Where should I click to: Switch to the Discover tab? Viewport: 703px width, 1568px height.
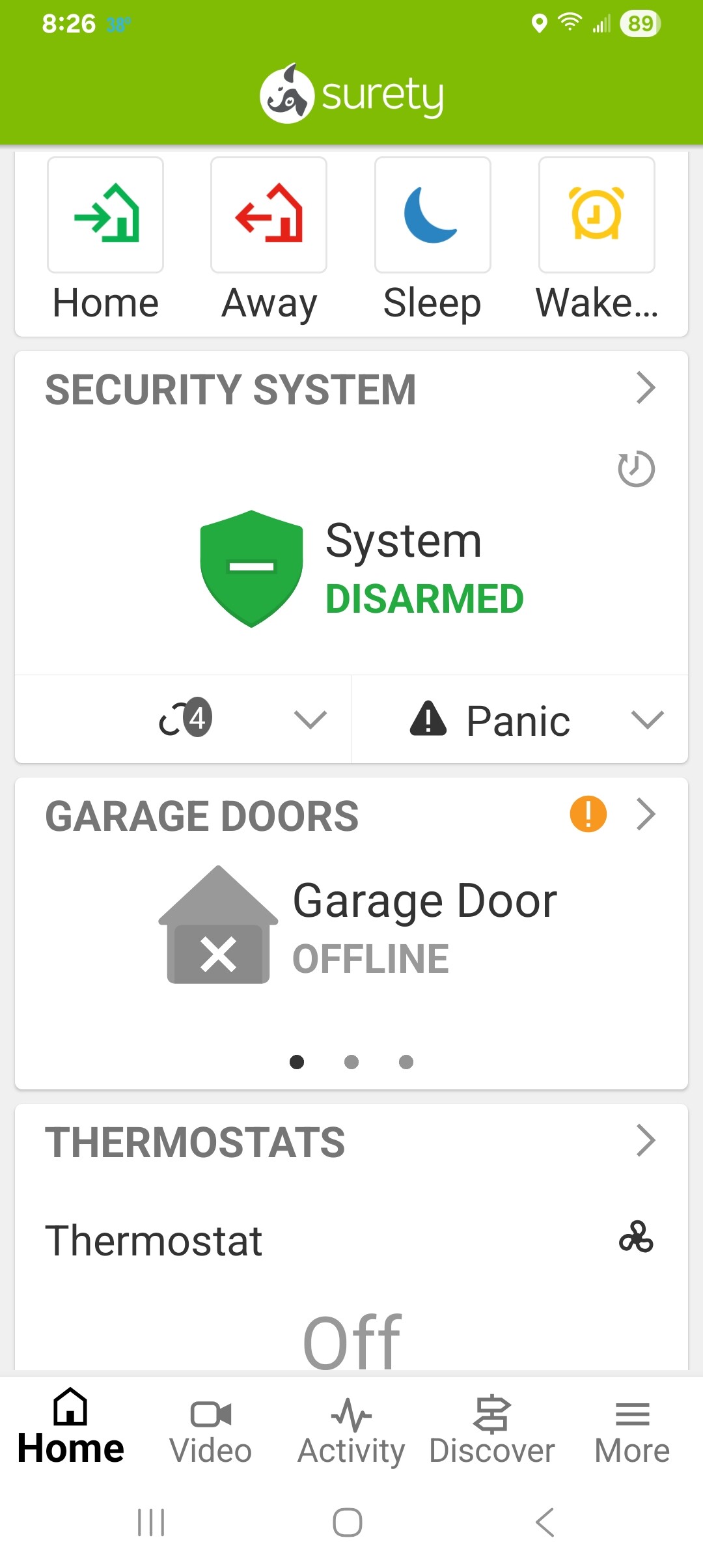coord(492,1431)
